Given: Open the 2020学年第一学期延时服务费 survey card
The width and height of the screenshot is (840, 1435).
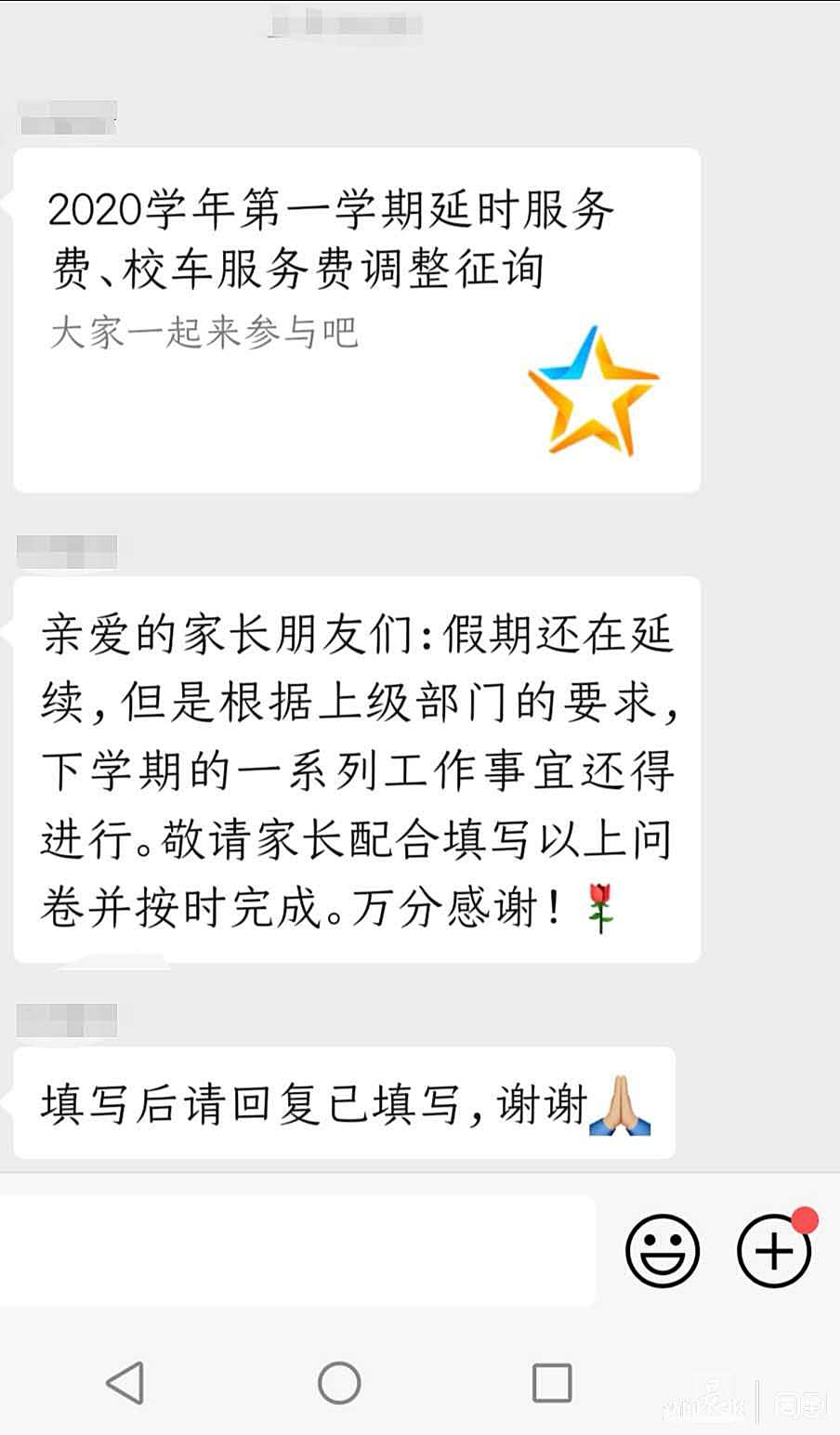Looking at the screenshot, I should (357, 319).
